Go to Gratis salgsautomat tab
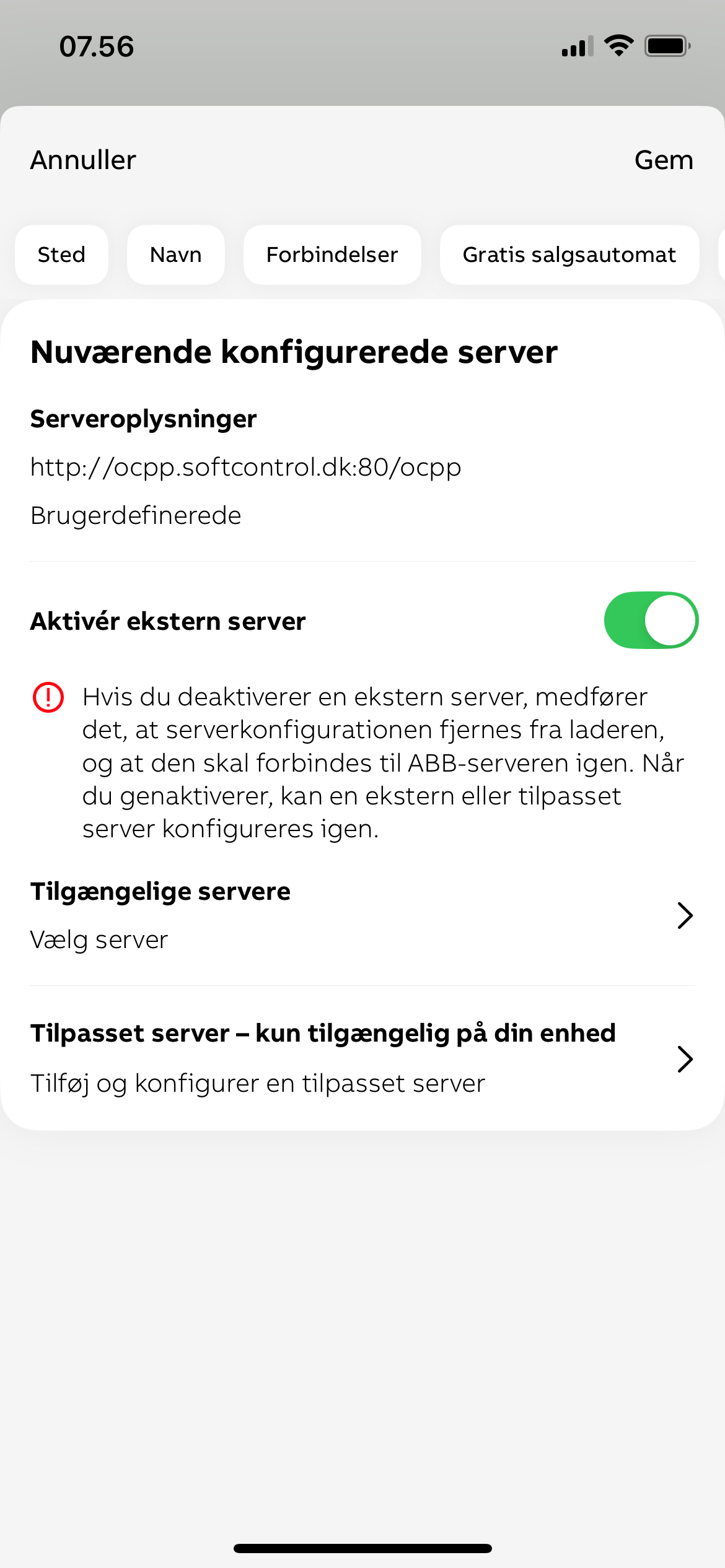The width and height of the screenshot is (725, 1568). tap(569, 255)
